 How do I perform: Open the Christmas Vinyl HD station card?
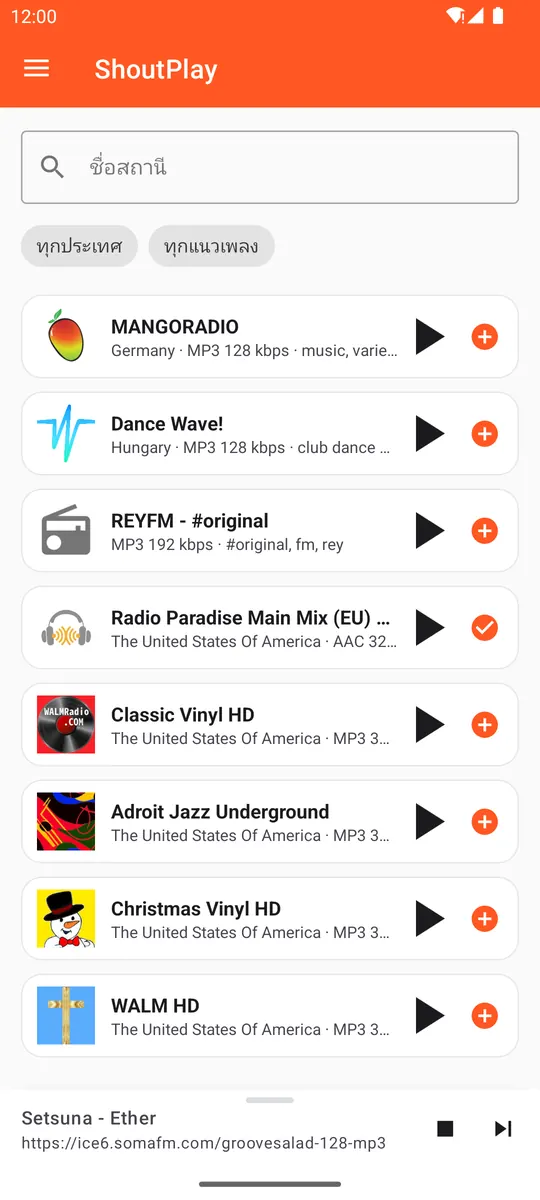pos(270,919)
